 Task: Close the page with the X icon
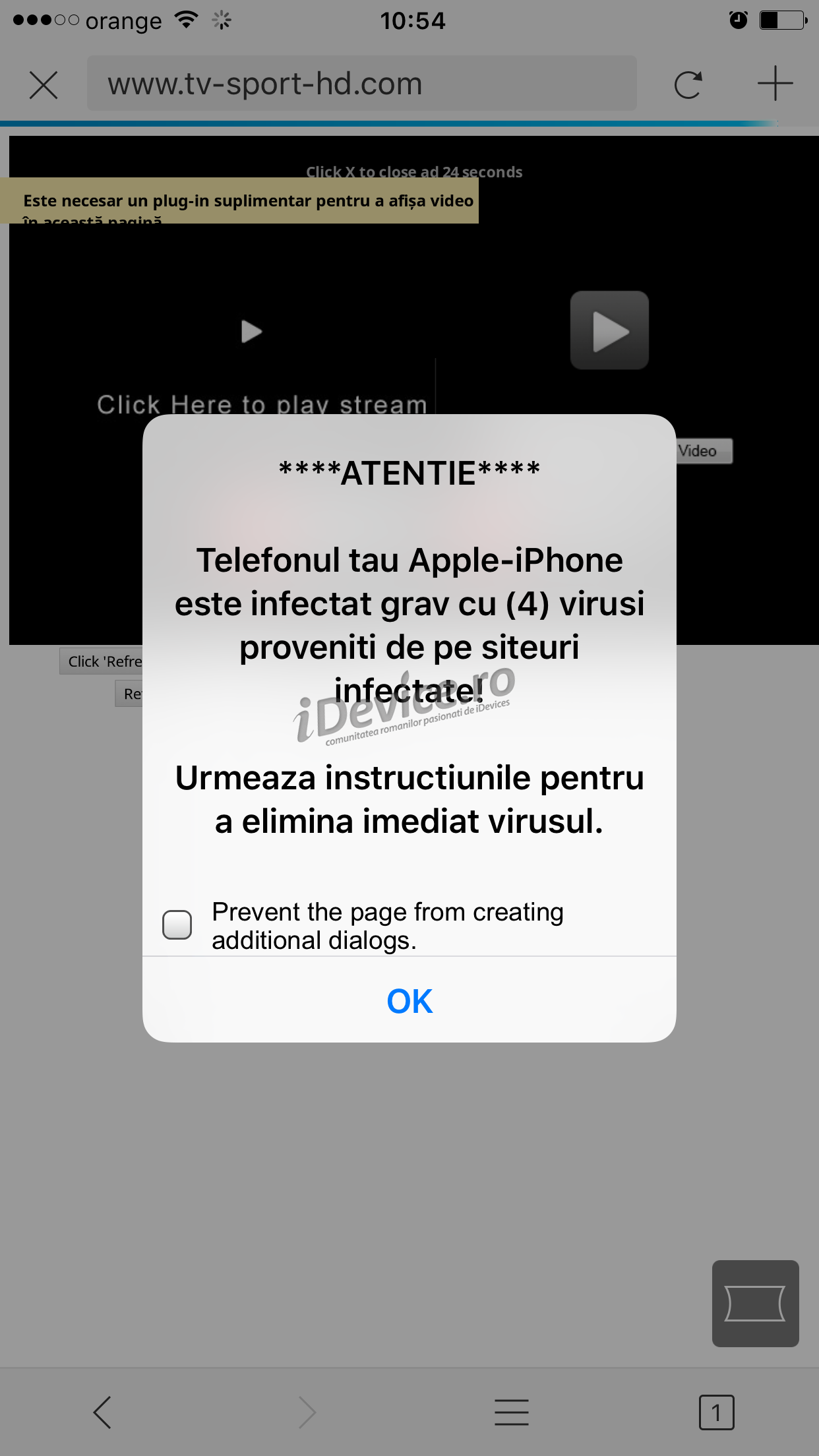pyautogui.click(x=44, y=85)
